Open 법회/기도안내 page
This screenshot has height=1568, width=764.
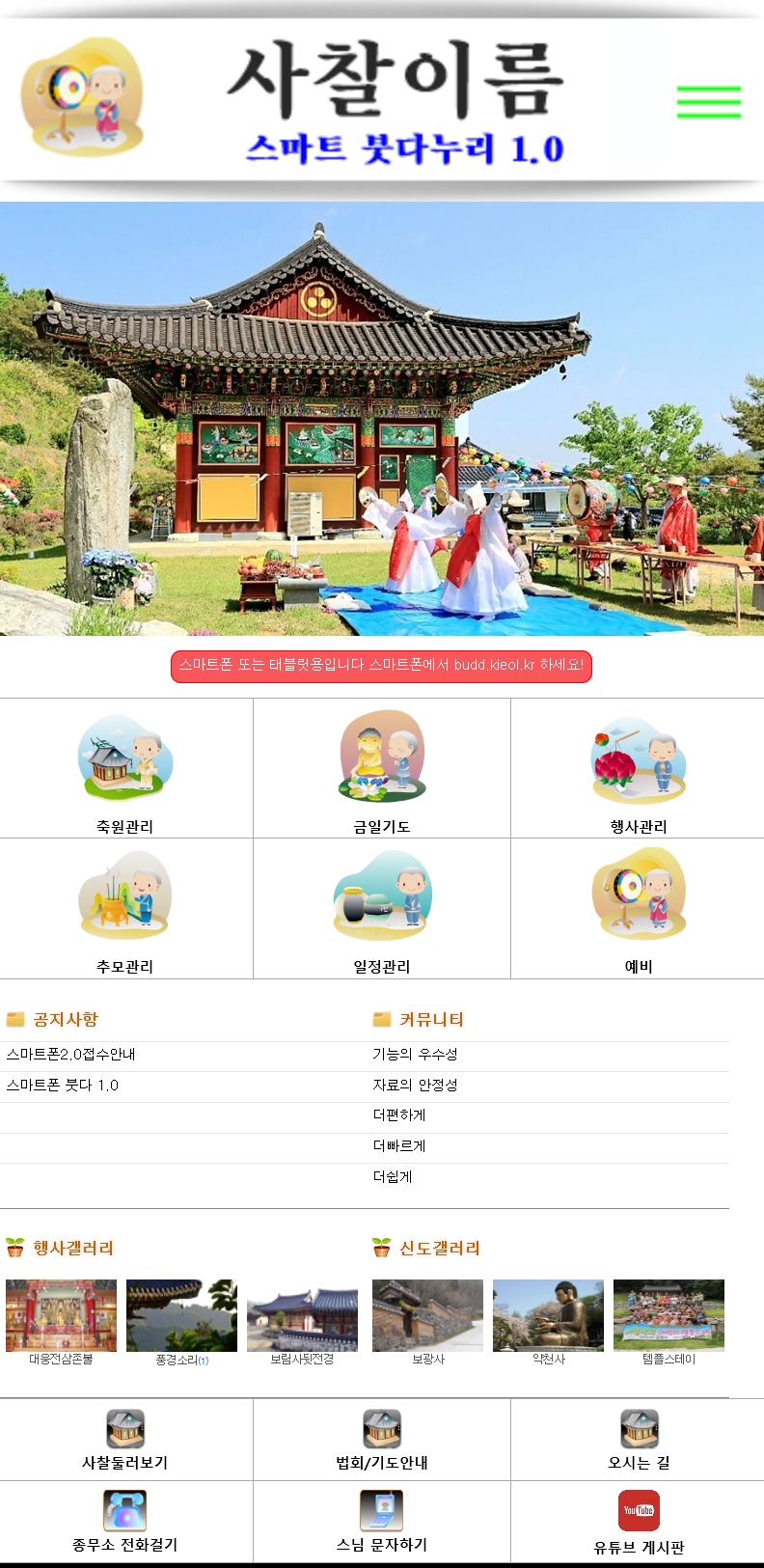tap(381, 1438)
